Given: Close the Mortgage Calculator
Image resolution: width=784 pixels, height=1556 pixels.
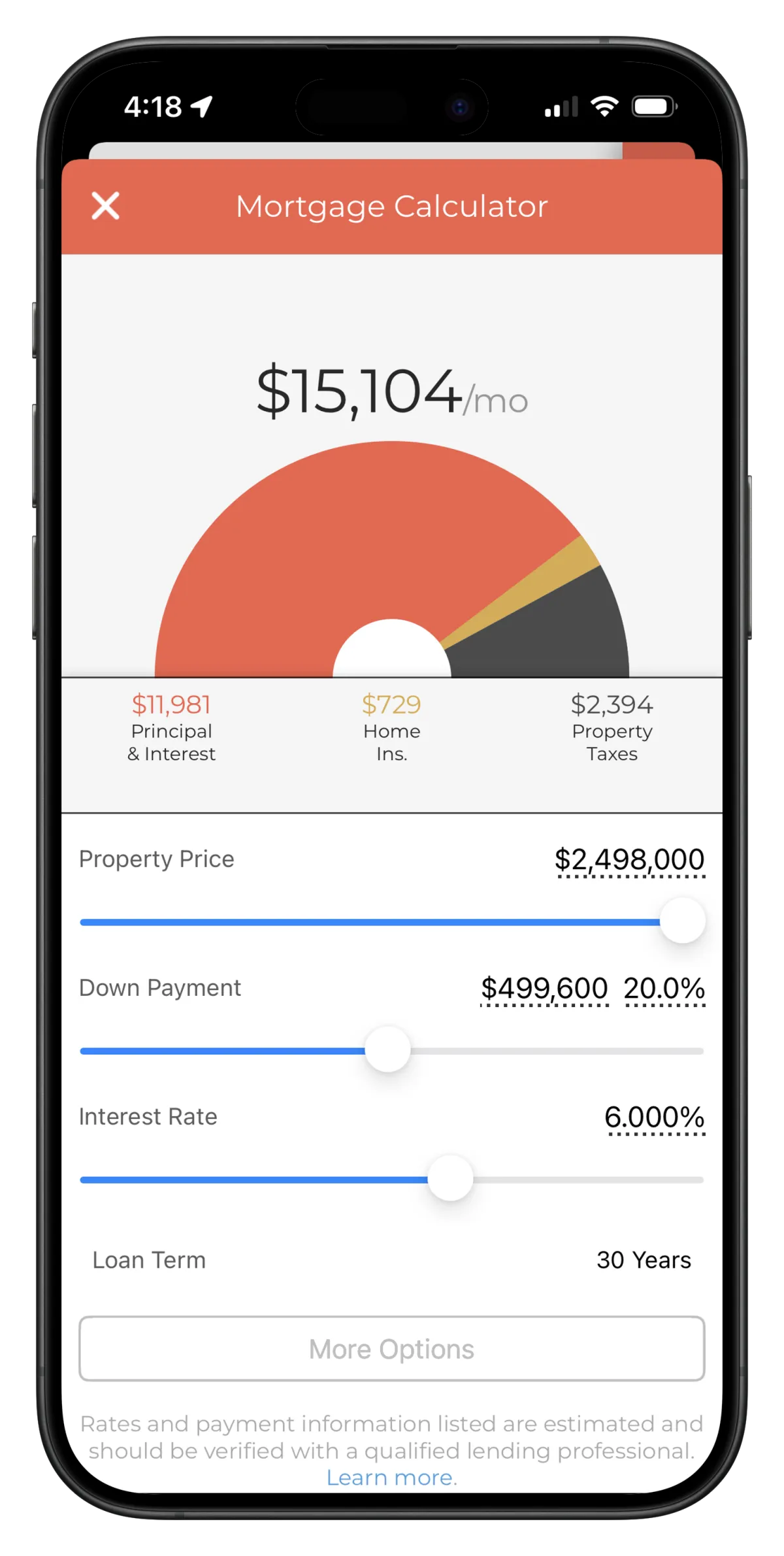Looking at the screenshot, I should 105,206.
